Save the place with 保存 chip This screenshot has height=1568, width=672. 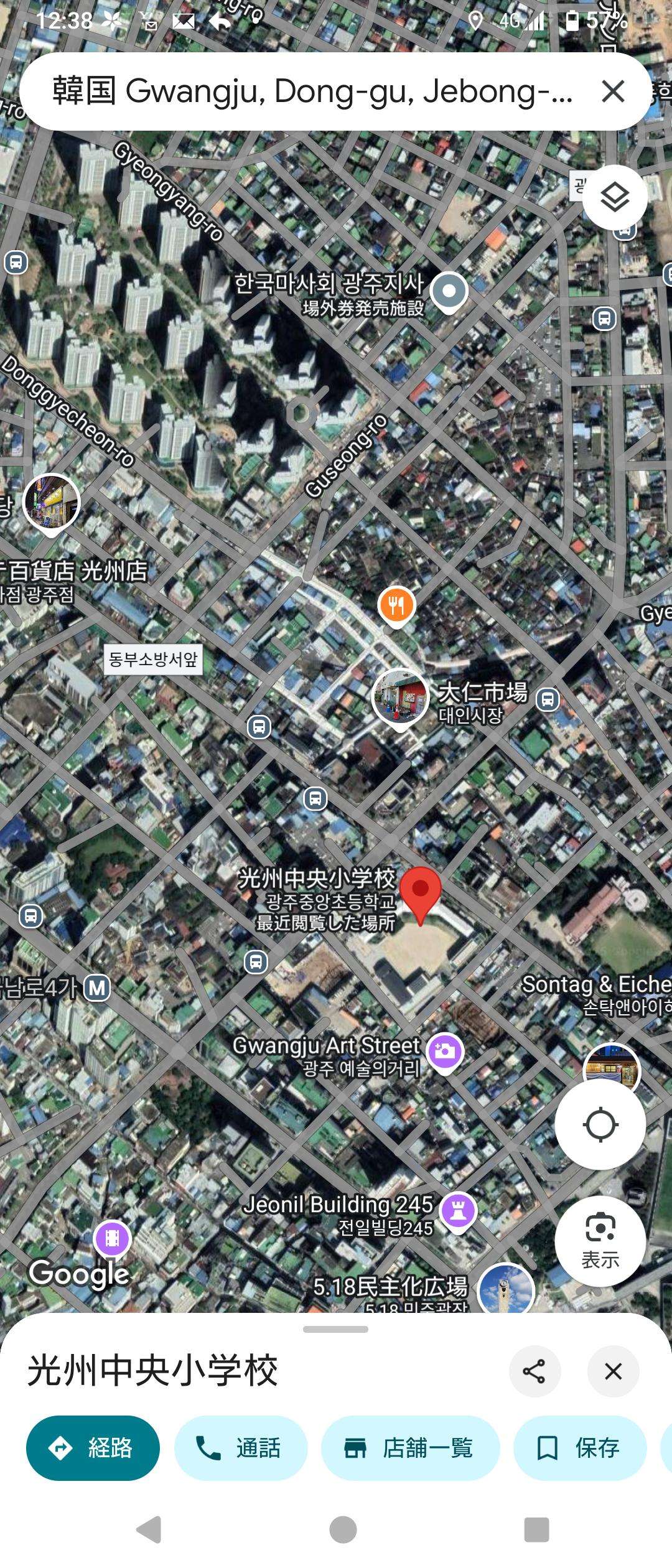[579, 1448]
